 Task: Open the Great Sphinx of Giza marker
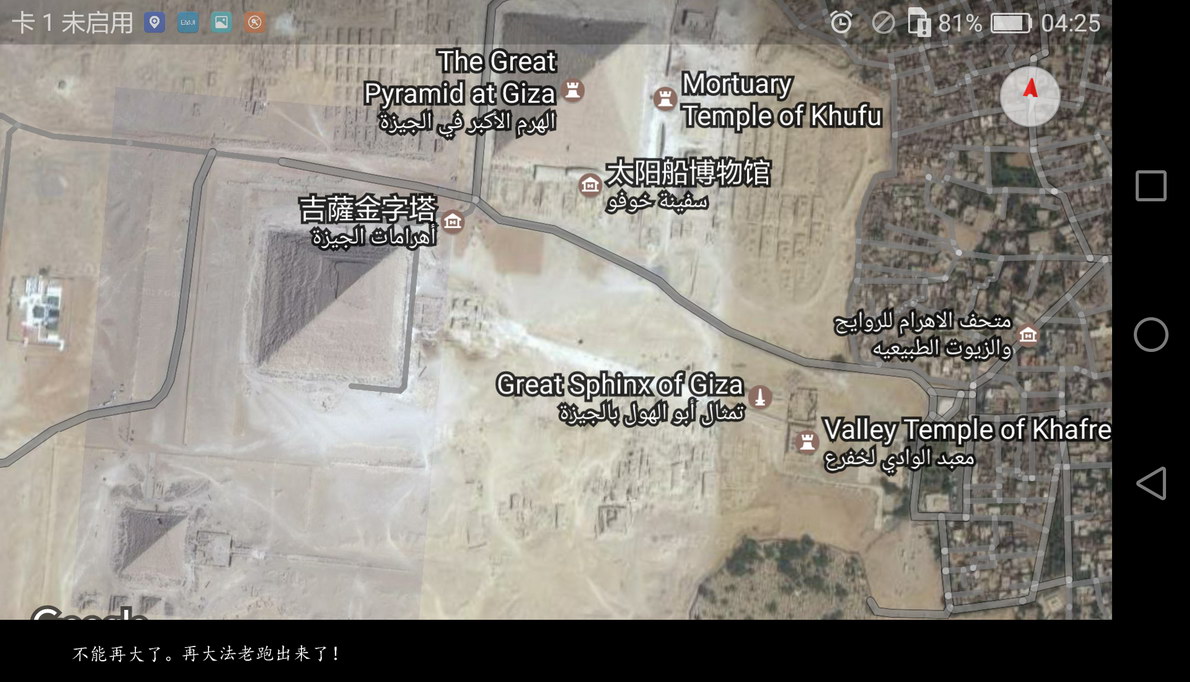[x=760, y=397]
